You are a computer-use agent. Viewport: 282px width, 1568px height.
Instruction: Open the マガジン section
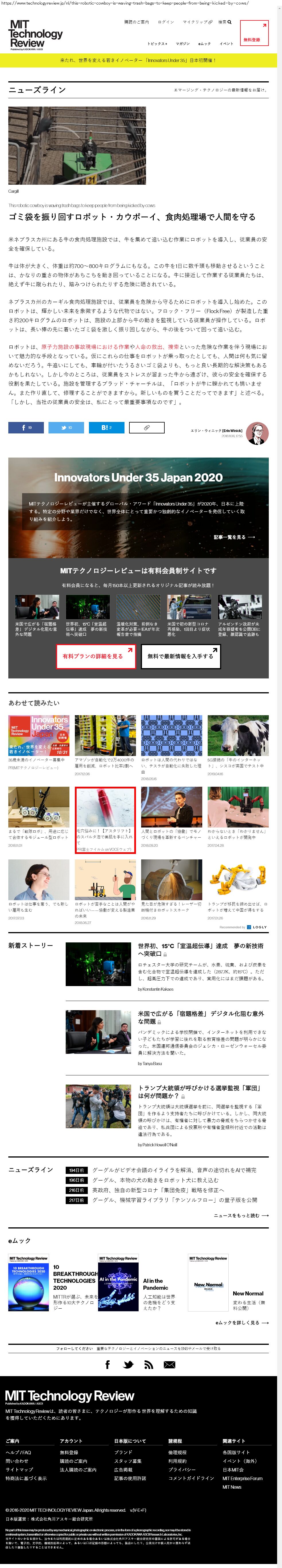[x=182, y=44]
